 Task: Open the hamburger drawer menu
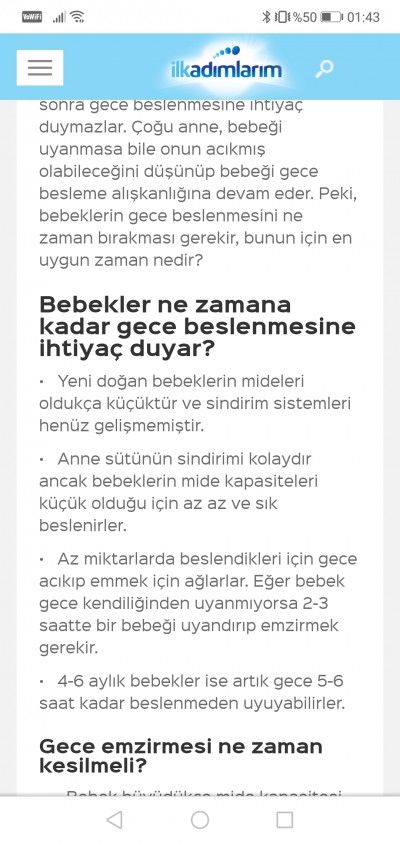pyautogui.click(x=40, y=68)
